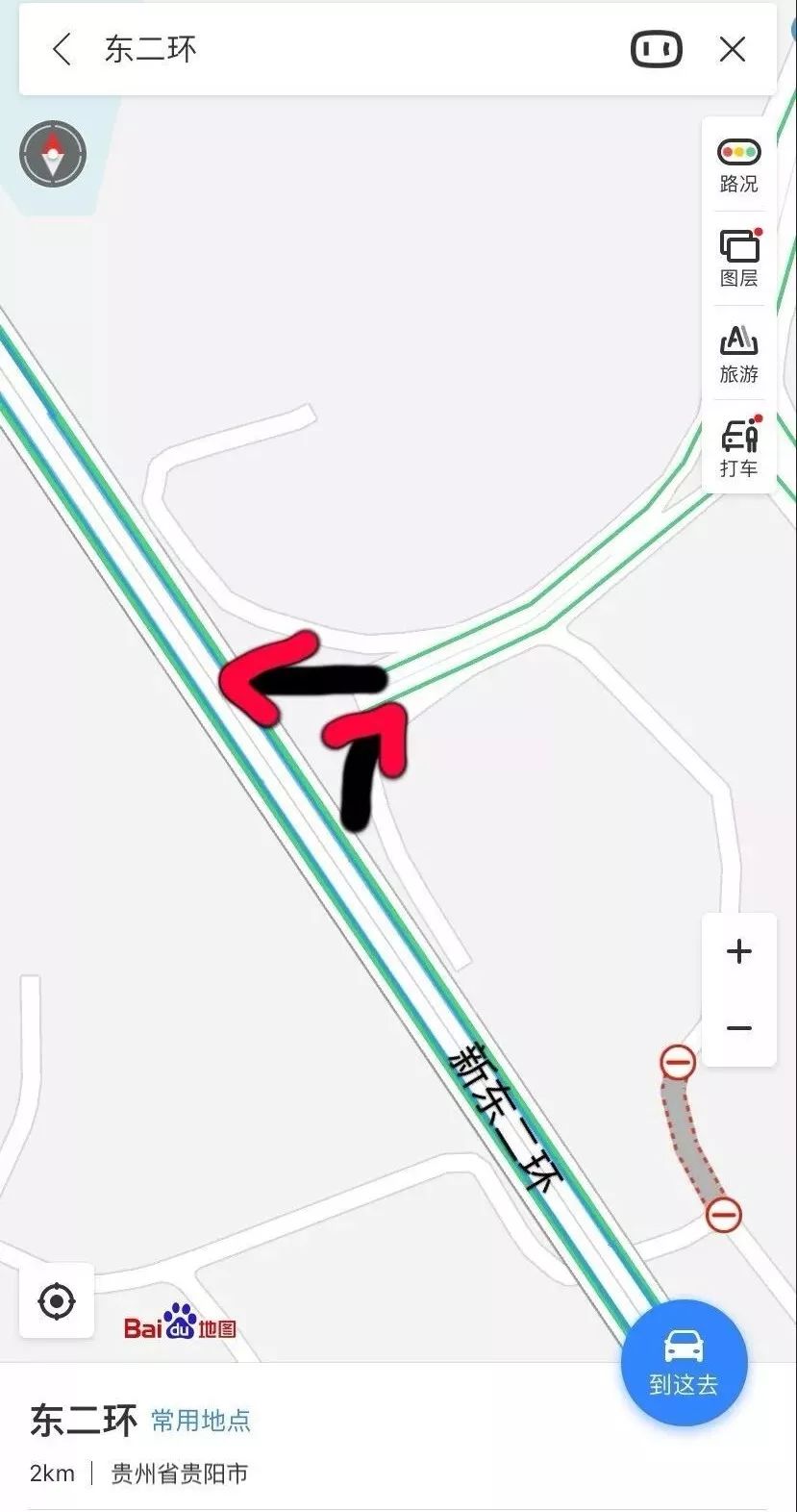Select the 旅游 travel feature
797x1512 pixels.
click(x=737, y=354)
